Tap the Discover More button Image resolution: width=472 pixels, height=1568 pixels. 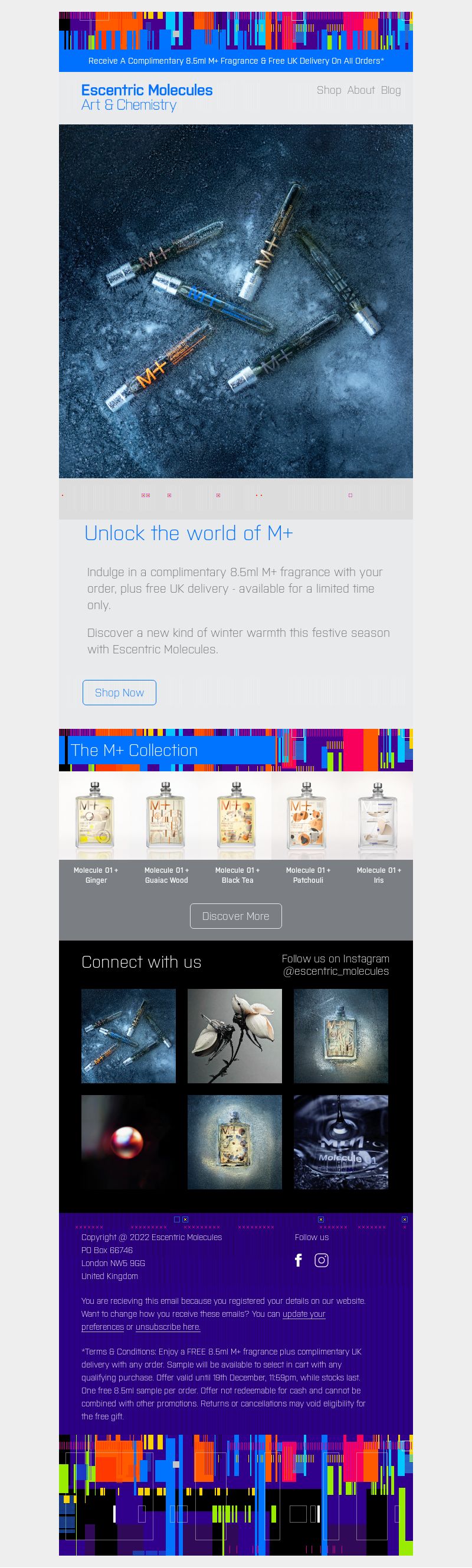pos(235,915)
